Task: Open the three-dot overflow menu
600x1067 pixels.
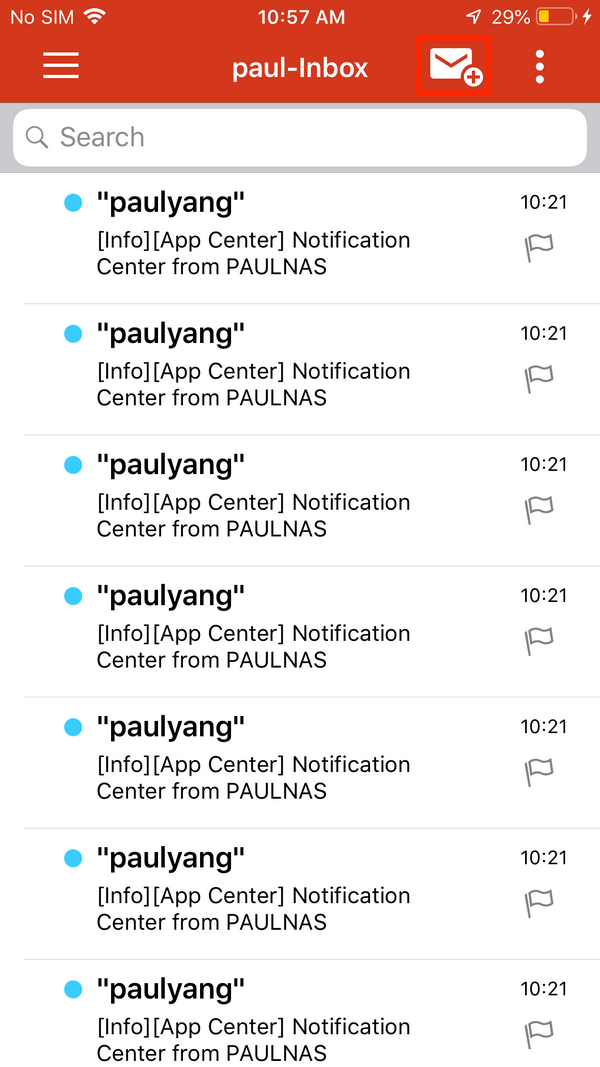Action: pos(540,66)
